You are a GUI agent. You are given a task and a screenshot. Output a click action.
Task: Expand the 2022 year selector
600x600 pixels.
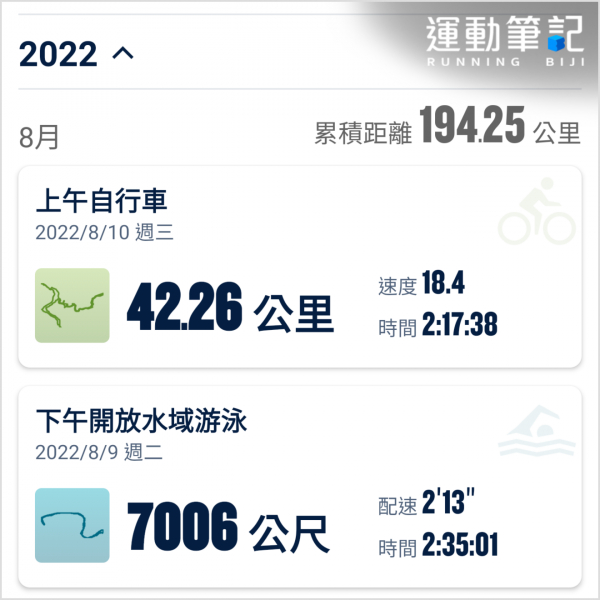pyautogui.click(x=76, y=54)
